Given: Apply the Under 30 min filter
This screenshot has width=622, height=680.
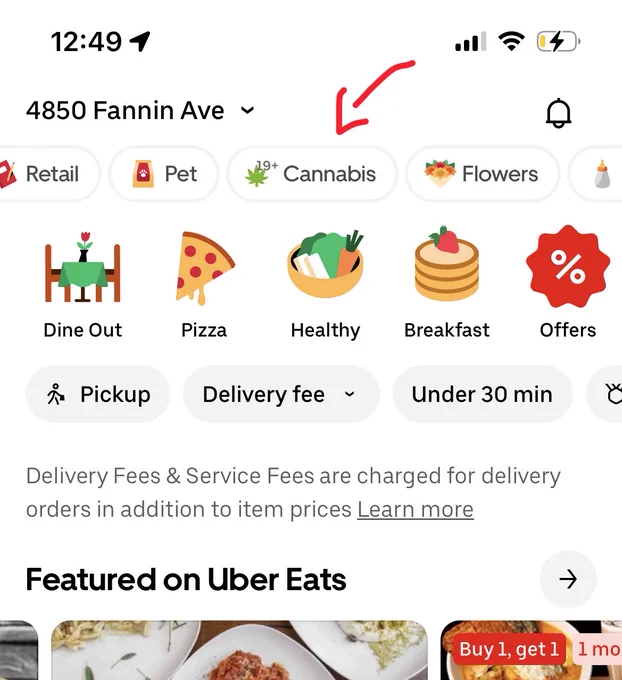Looking at the screenshot, I should click(x=482, y=394).
